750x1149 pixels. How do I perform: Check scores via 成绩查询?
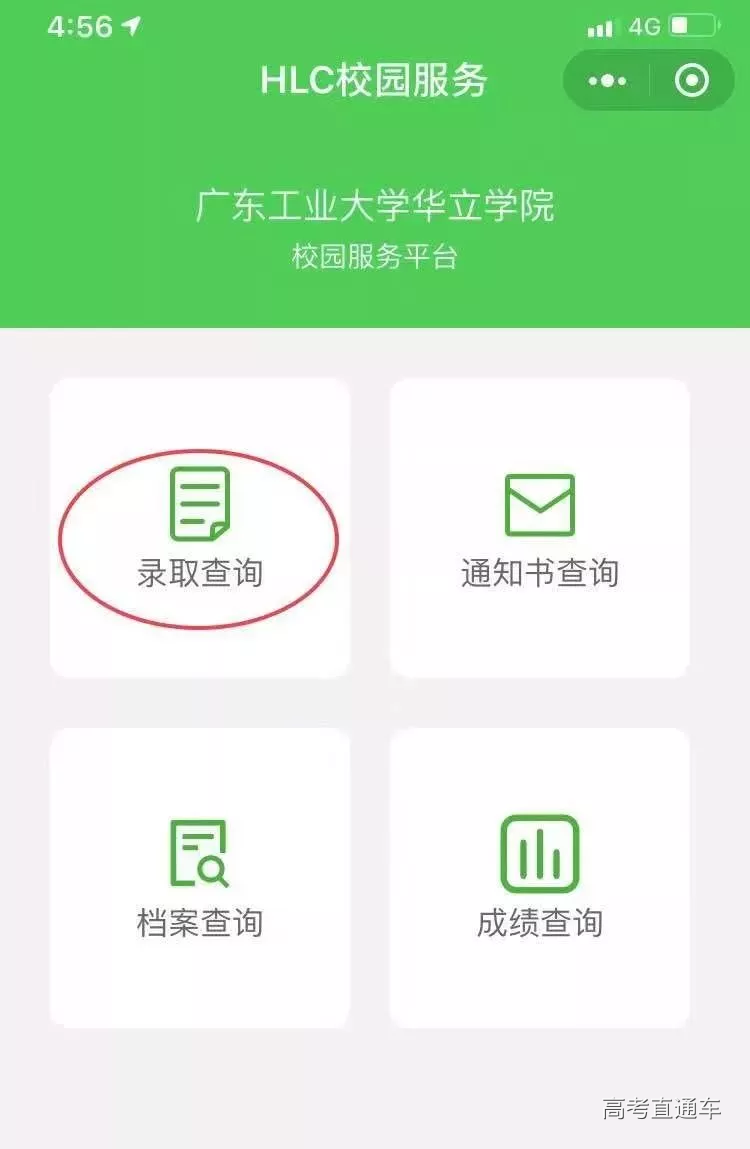(x=540, y=877)
